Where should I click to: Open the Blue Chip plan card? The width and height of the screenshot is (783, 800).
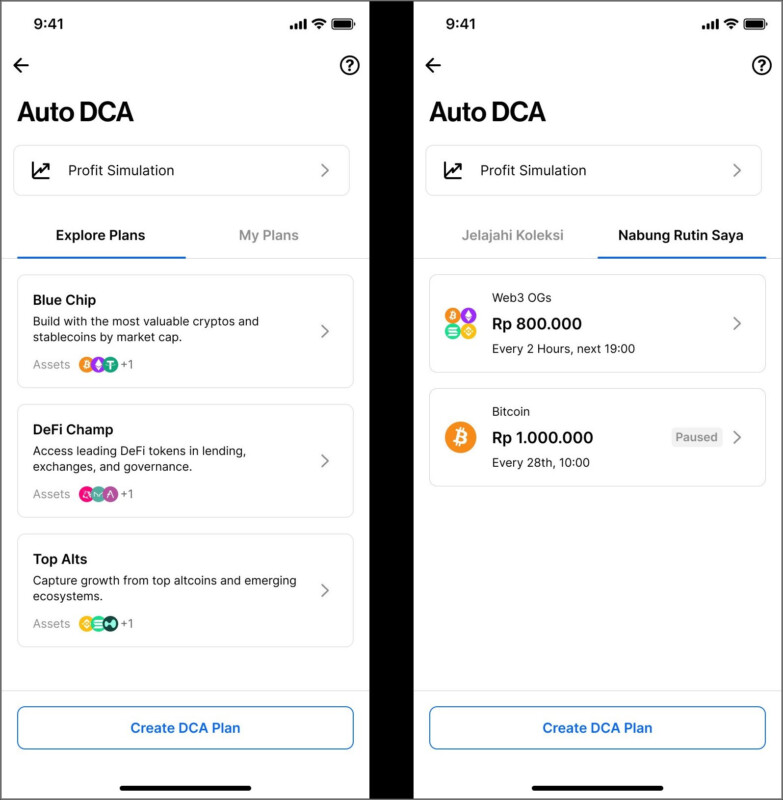coord(185,331)
